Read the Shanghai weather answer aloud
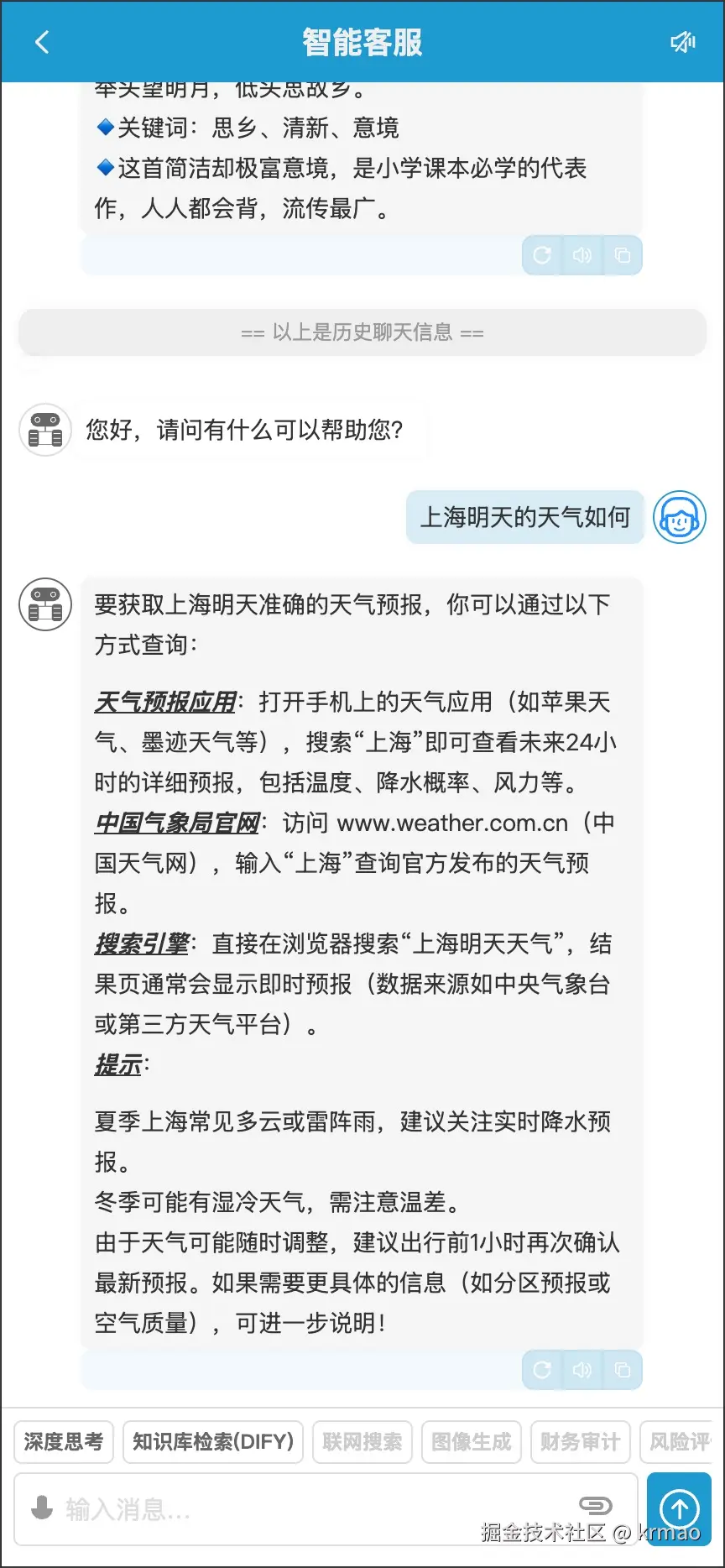This screenshot has width=725, height=1568. coord(582,1370)
